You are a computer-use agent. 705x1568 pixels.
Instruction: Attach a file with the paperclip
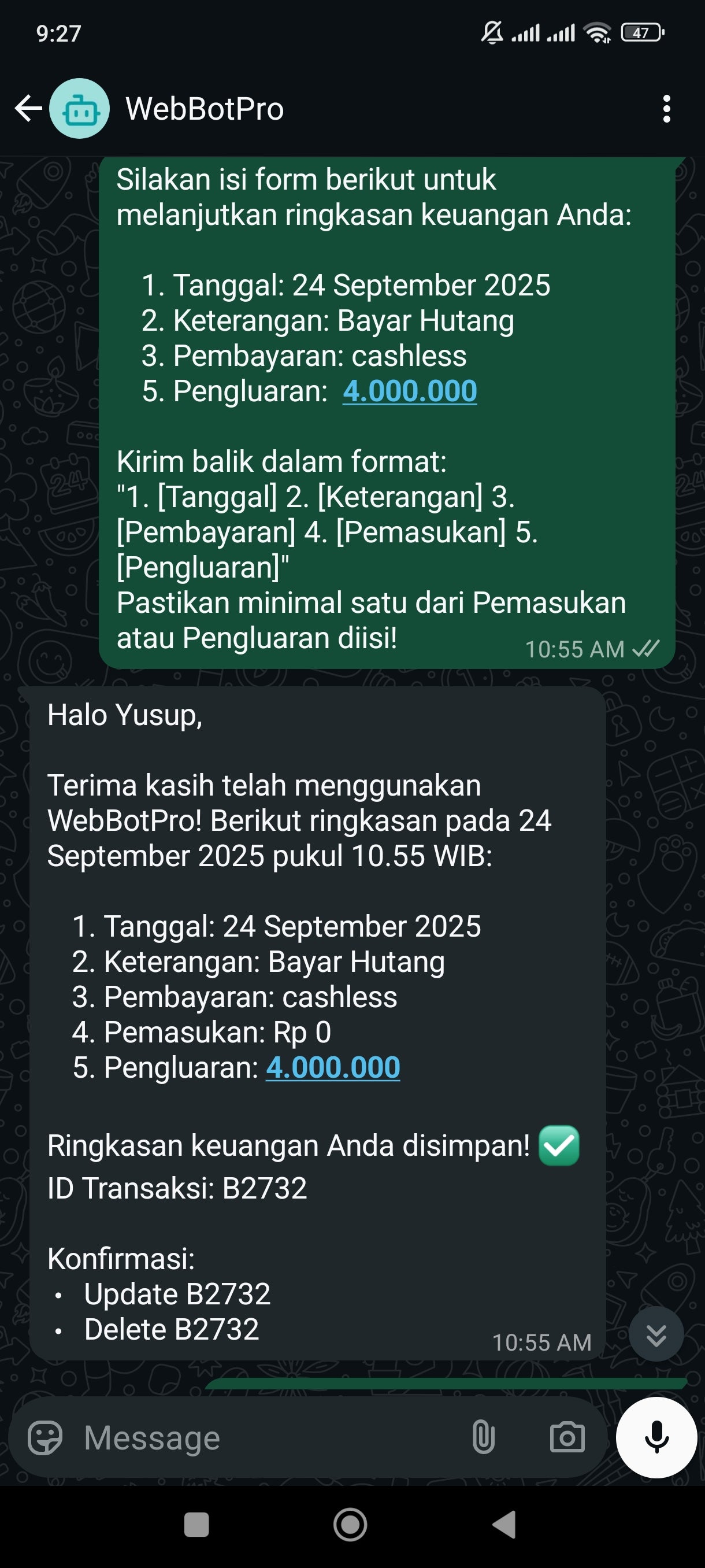point(483,1437)
